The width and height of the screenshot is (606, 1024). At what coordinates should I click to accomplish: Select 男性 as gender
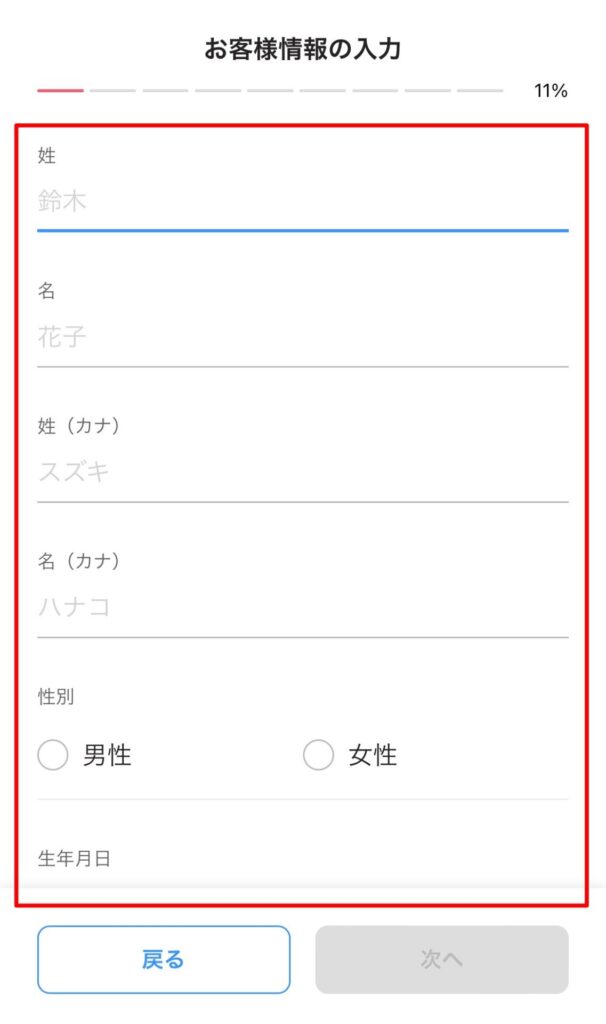pyautogui.click(x=53, y=756)
